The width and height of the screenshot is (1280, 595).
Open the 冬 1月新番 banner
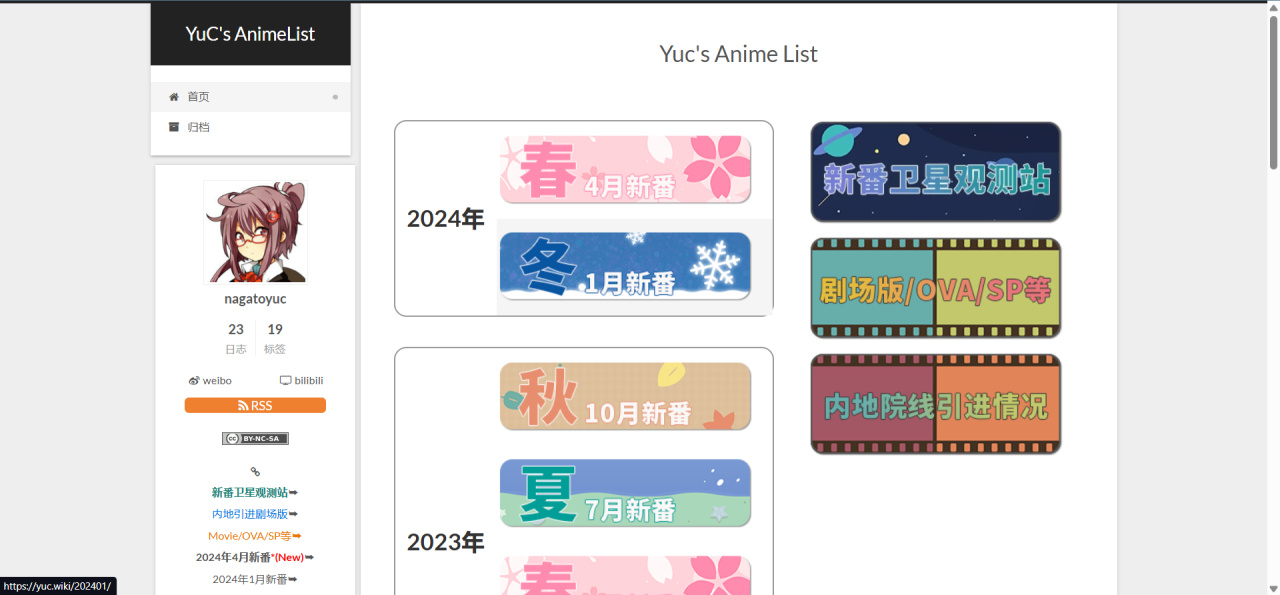click(625, 266)
